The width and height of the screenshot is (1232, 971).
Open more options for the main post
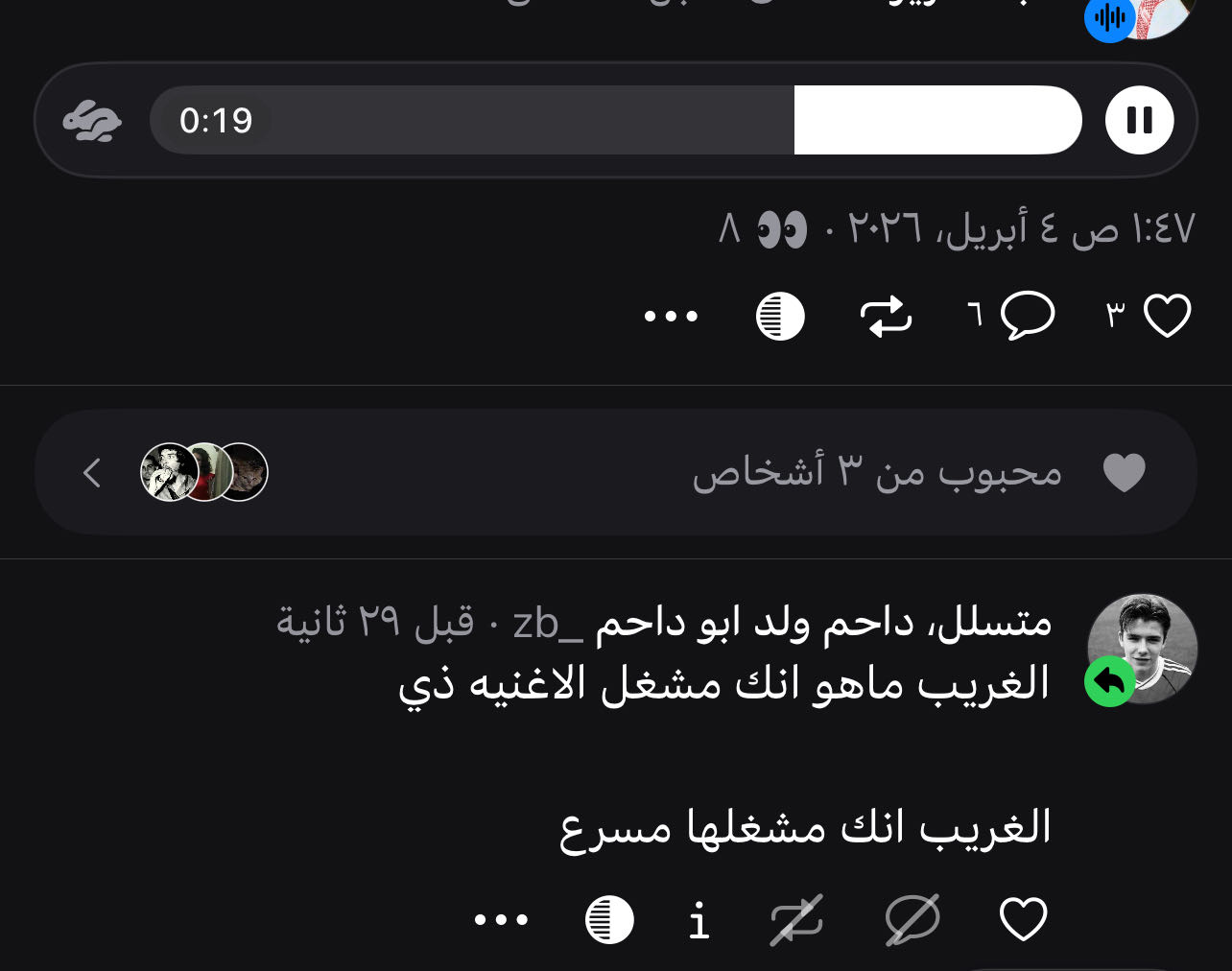click(x=671, y=316)
